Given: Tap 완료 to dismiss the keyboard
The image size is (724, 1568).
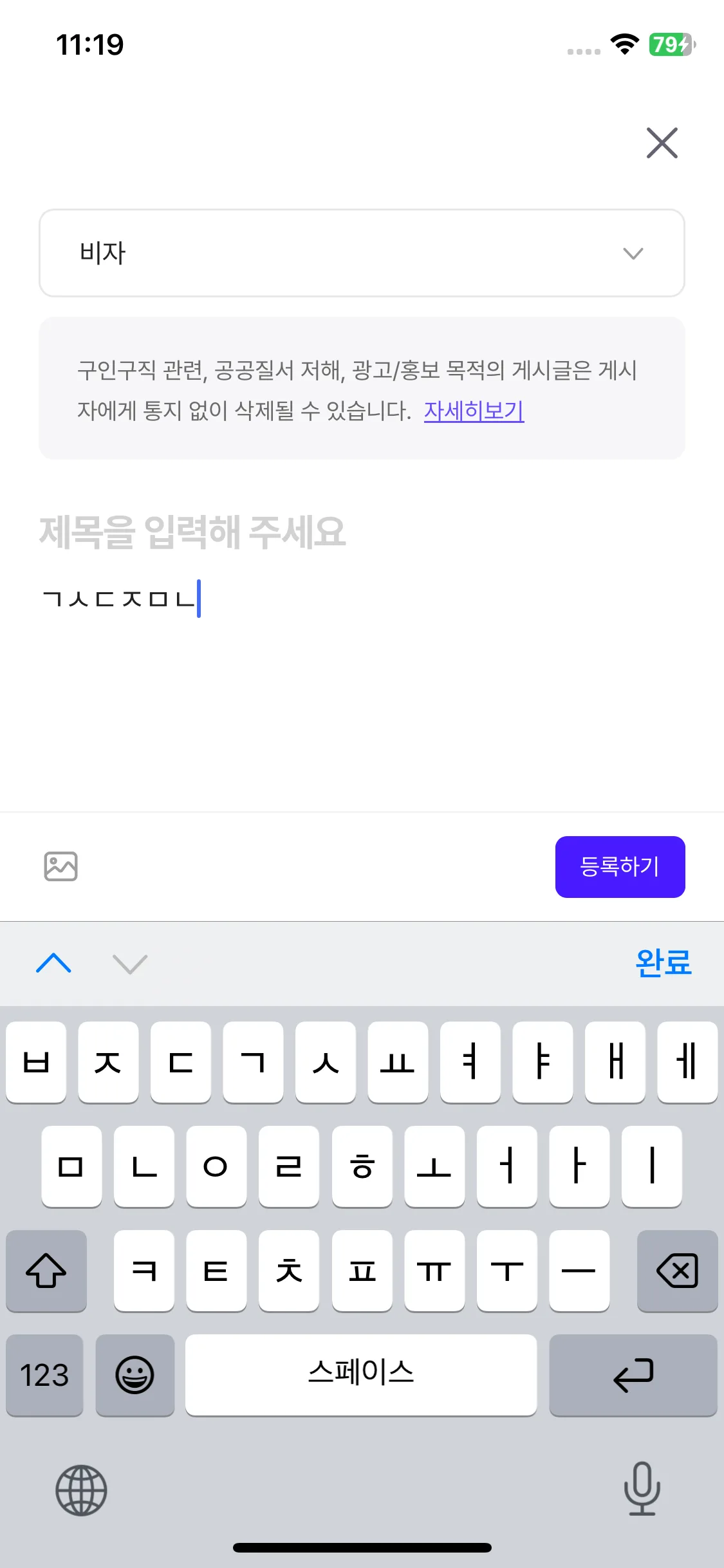Looking at the screenshot, I should click(x=663, y=963).
